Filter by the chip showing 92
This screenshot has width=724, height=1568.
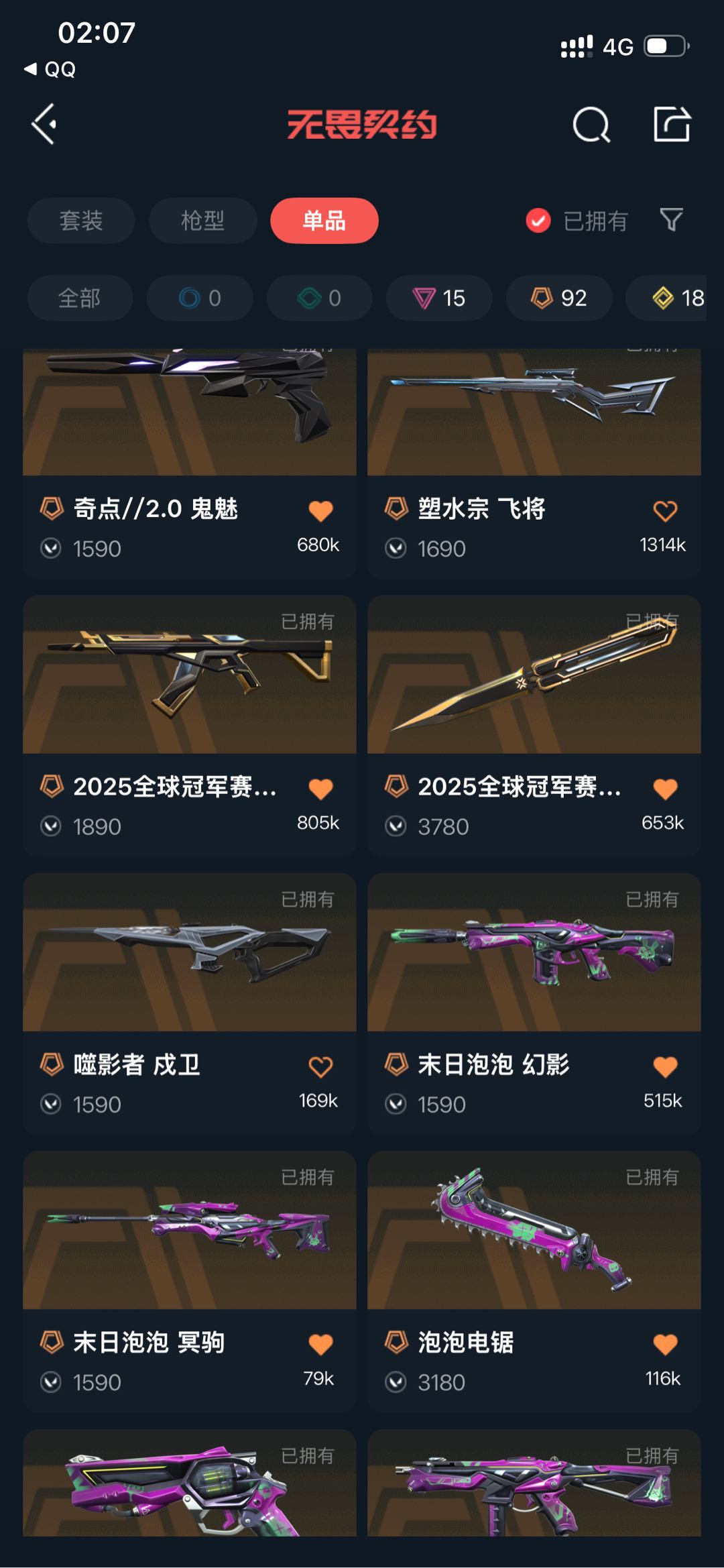(x=559, y=298)
